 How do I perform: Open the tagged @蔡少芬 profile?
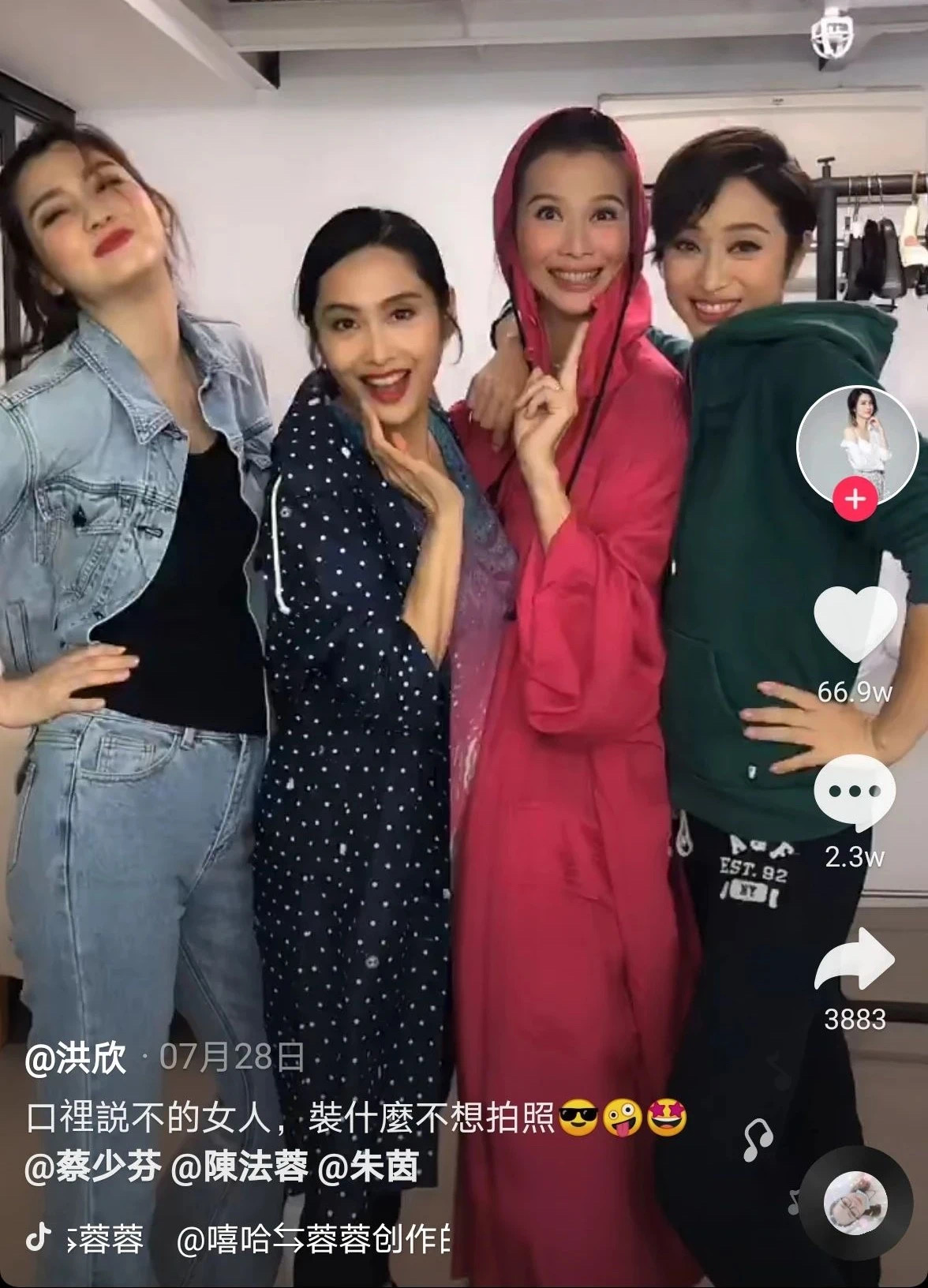point(93,1169)
